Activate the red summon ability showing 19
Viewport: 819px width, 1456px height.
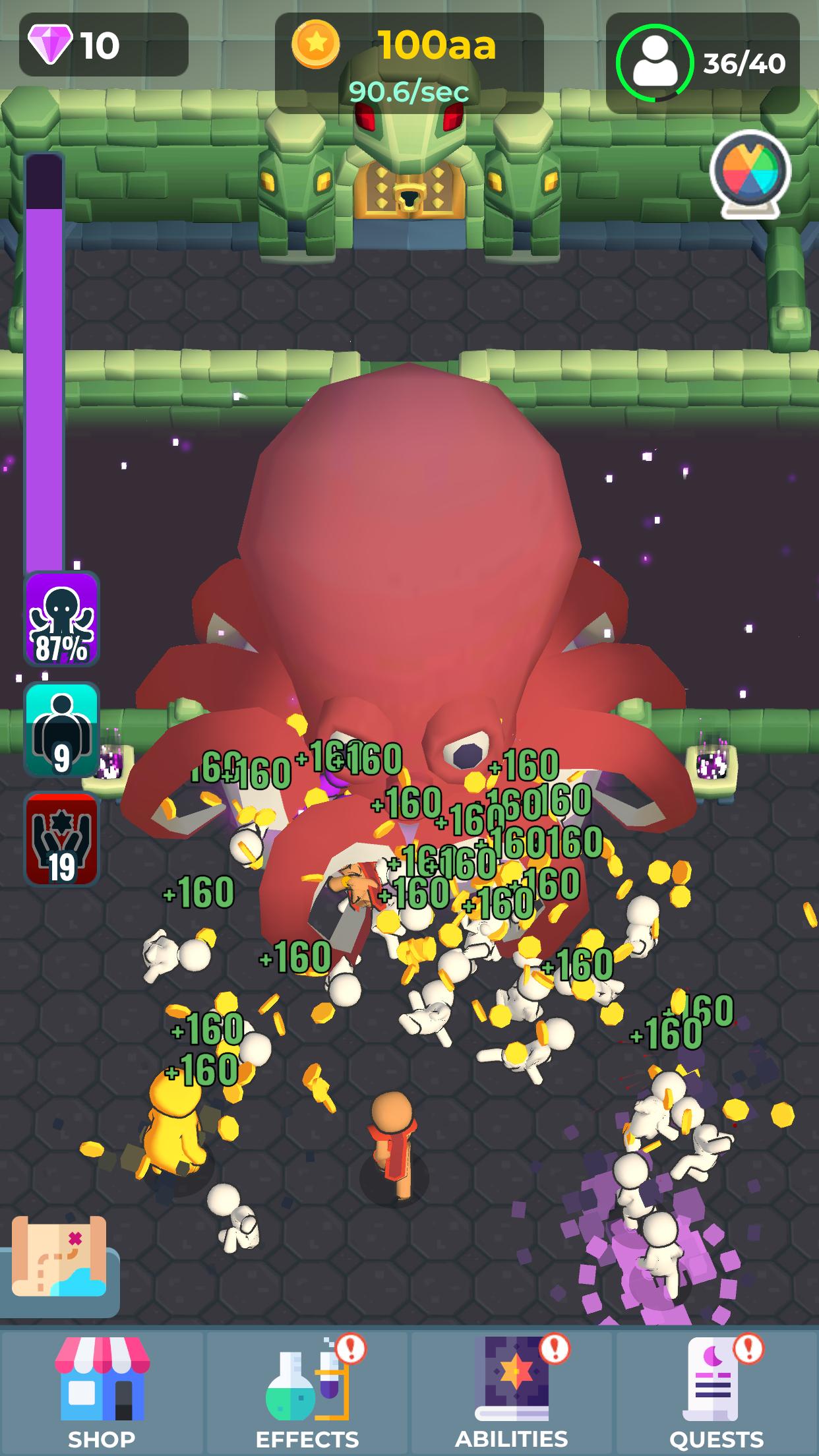[61, 839]
